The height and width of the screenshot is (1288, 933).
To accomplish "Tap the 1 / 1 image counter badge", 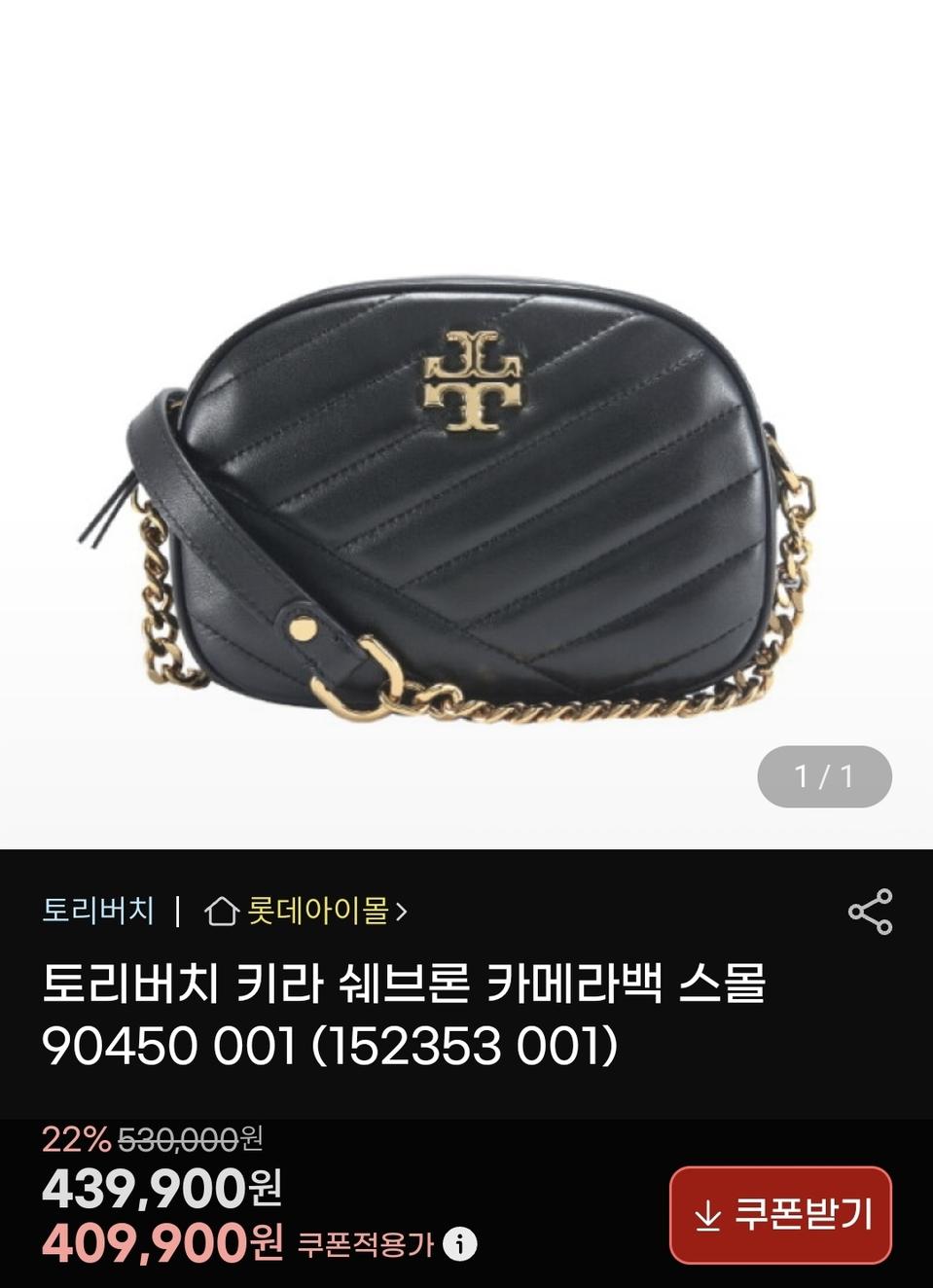I will (x=823, y=774).
